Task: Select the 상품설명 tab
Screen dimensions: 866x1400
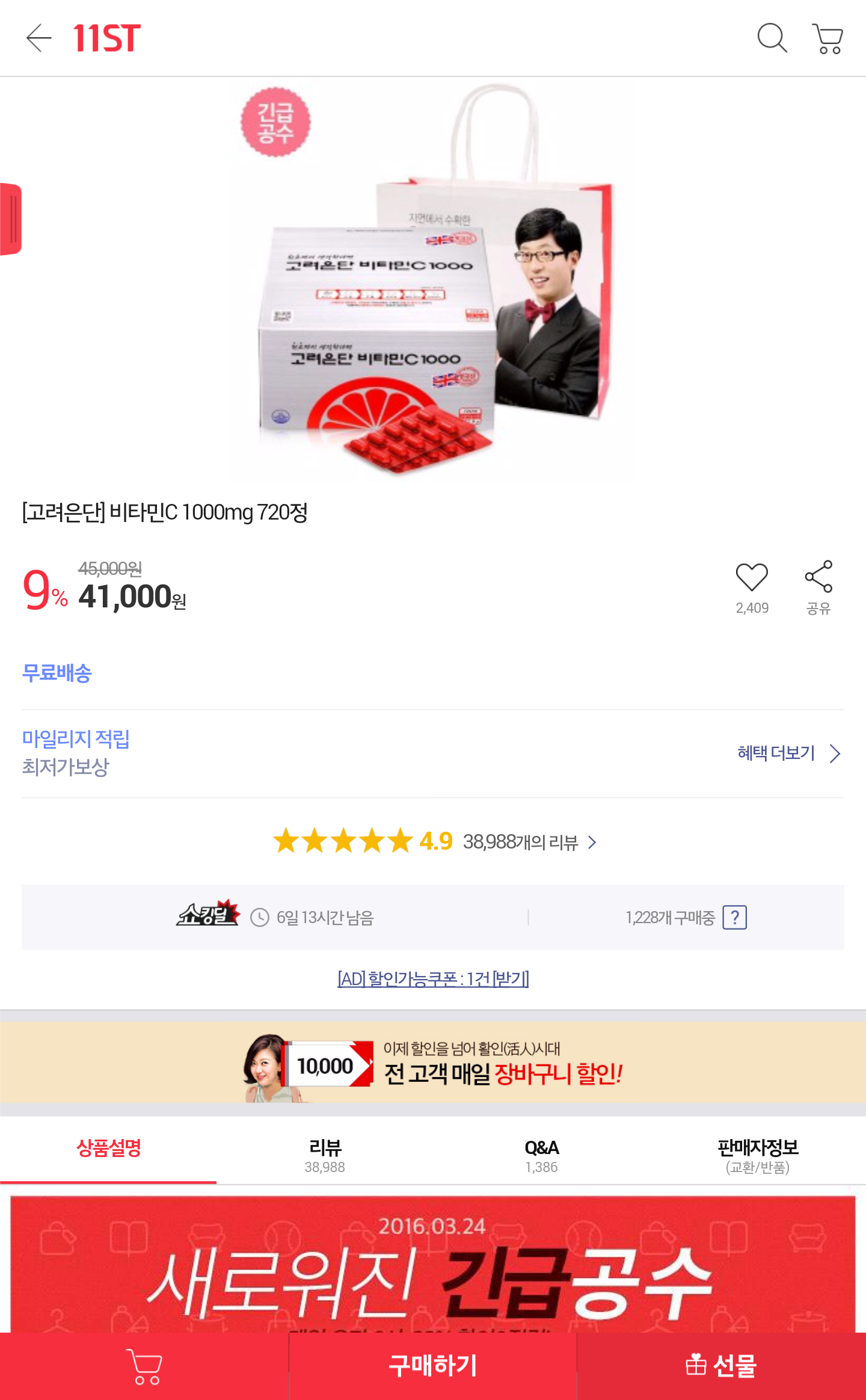Action: (x=108, y=1149)
